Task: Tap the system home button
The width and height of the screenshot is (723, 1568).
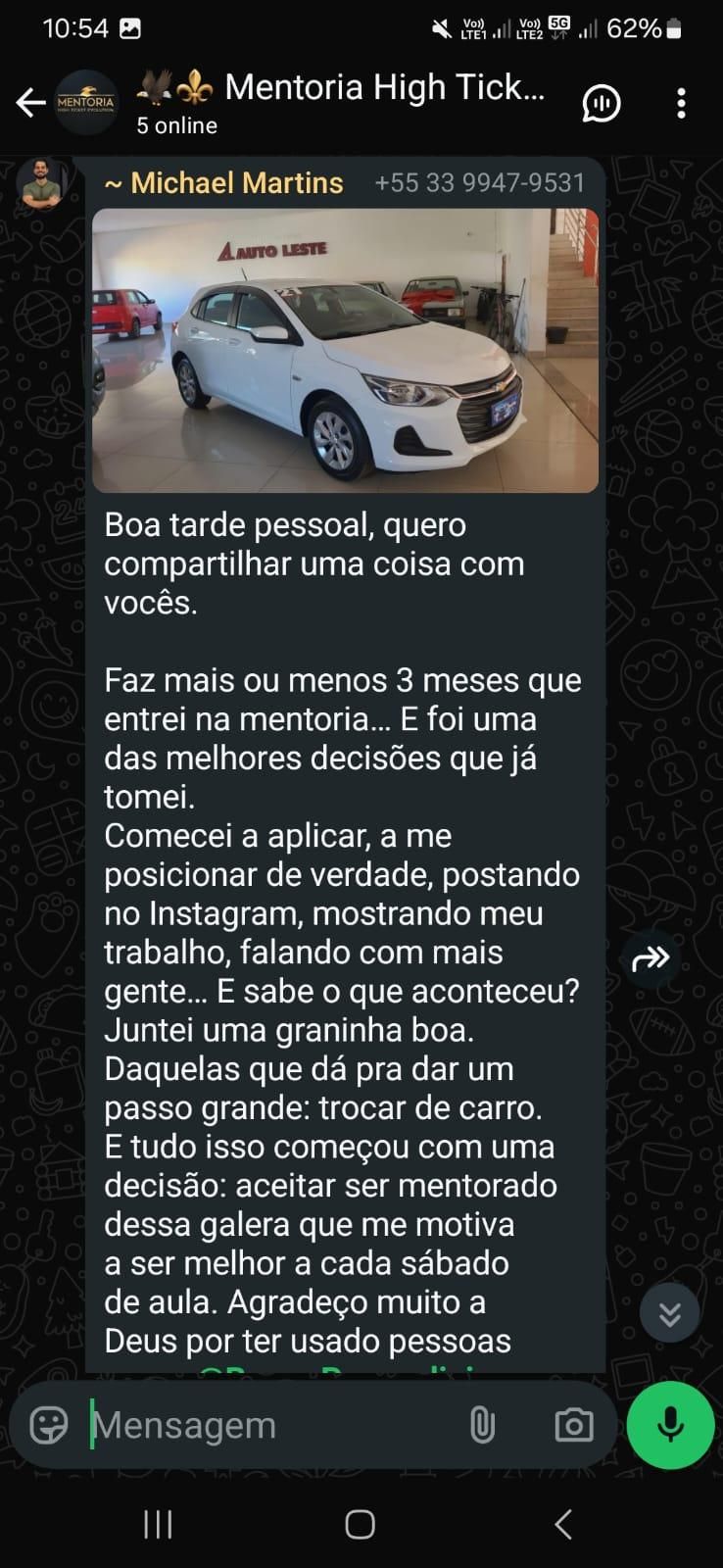Action: [361, 1524]
